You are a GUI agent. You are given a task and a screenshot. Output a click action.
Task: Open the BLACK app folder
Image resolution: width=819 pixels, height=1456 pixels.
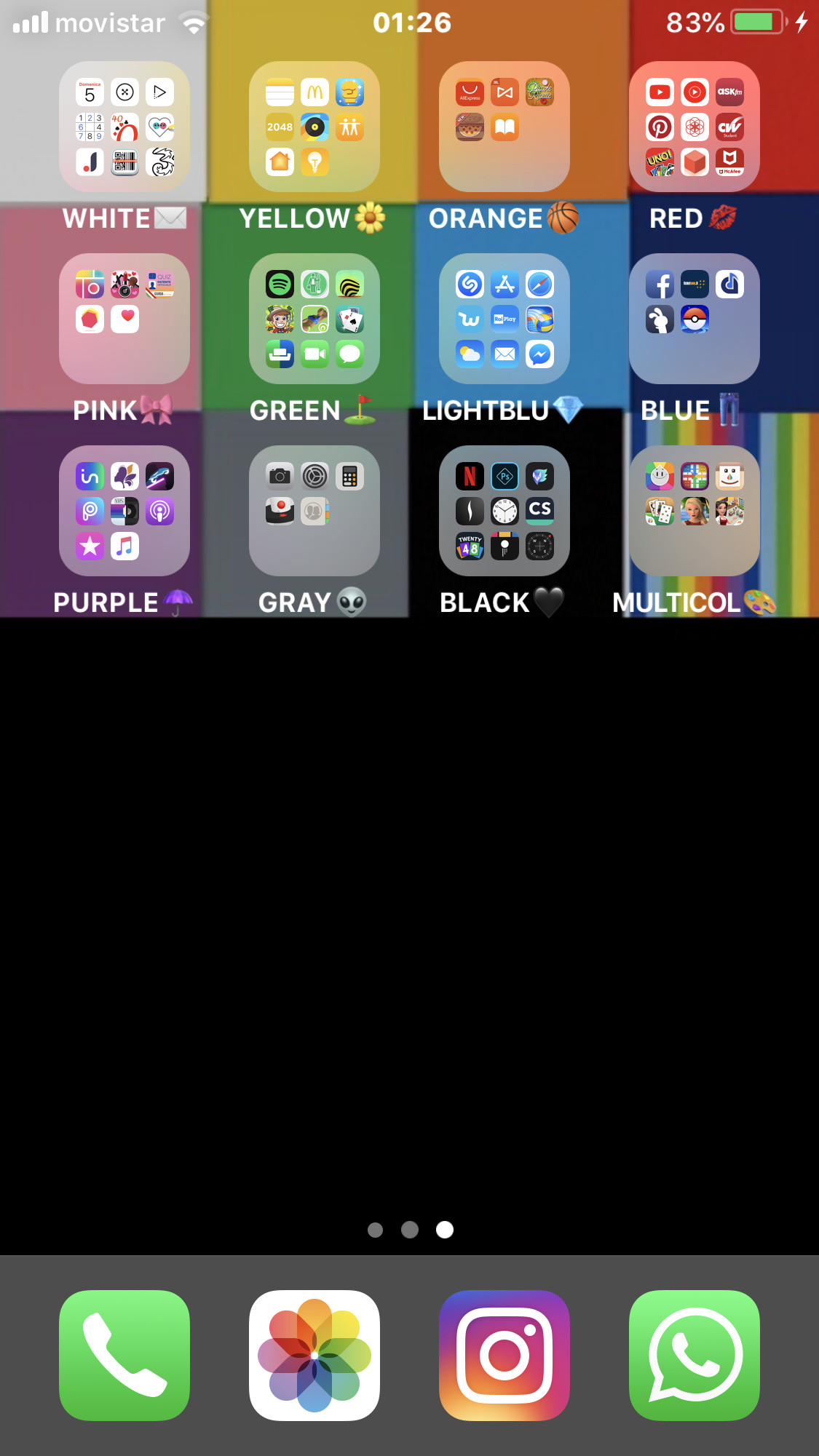point(505,511)
